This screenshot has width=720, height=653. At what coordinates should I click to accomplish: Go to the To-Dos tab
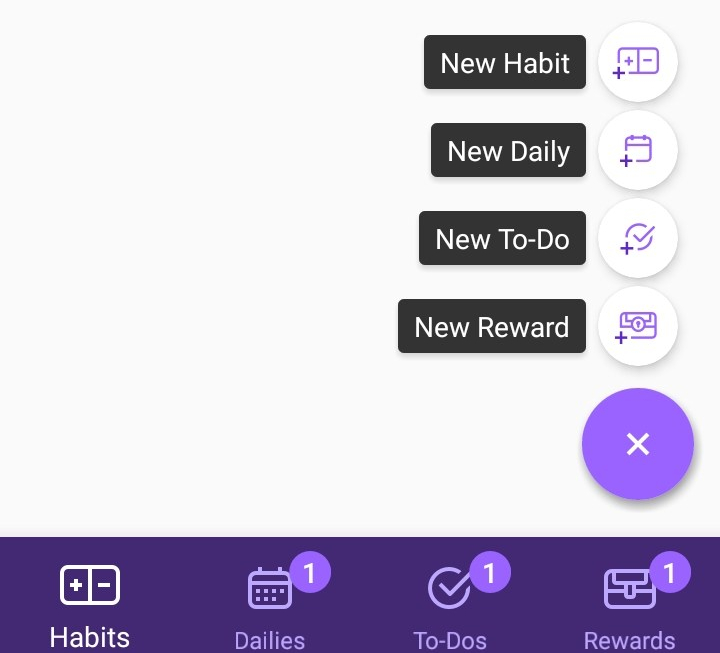(x=450, y=602)
